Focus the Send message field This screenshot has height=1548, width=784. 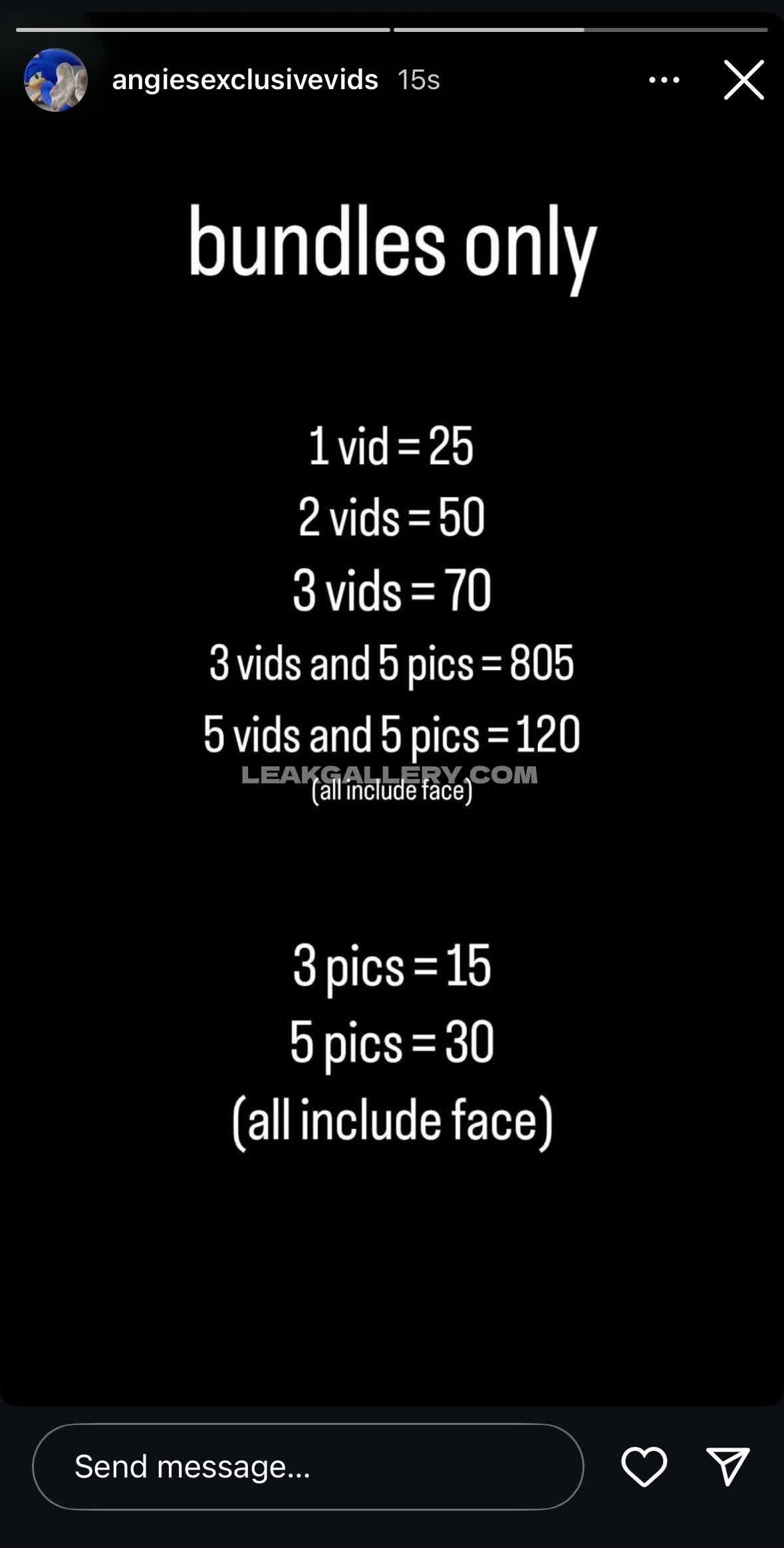click(x=307, y=1467)
